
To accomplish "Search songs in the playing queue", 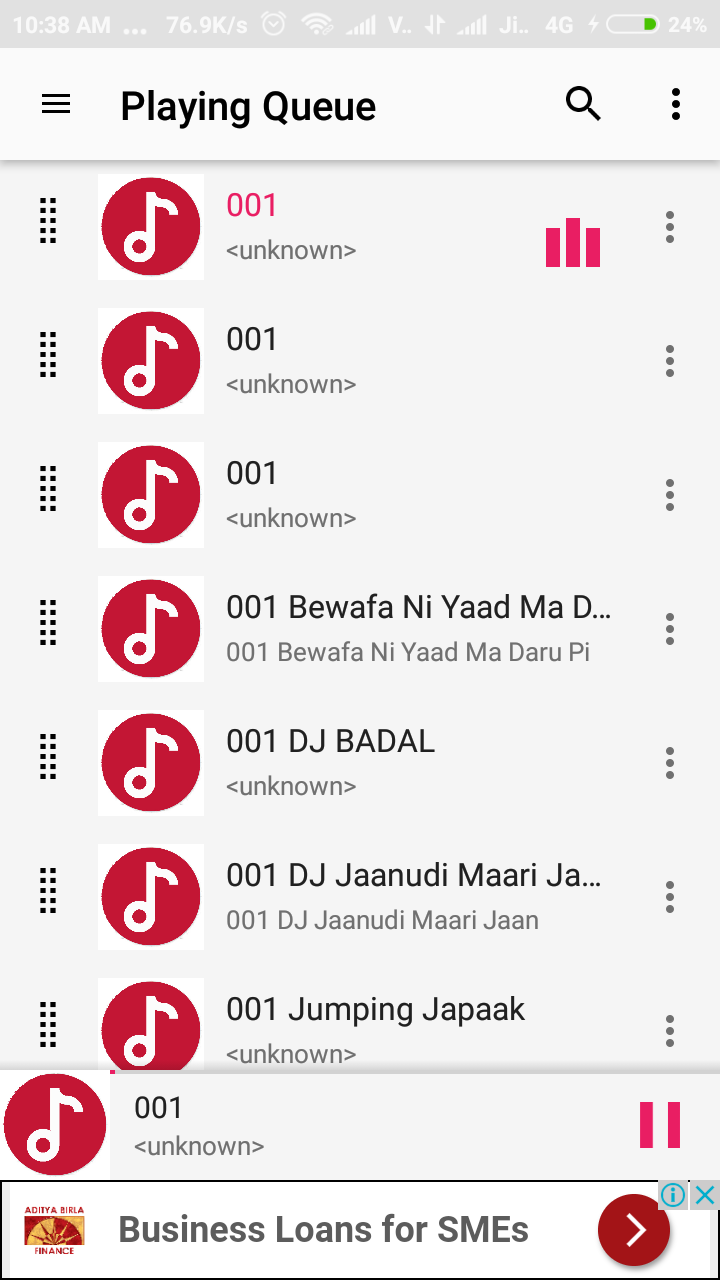I will click(x=583, y=104).
